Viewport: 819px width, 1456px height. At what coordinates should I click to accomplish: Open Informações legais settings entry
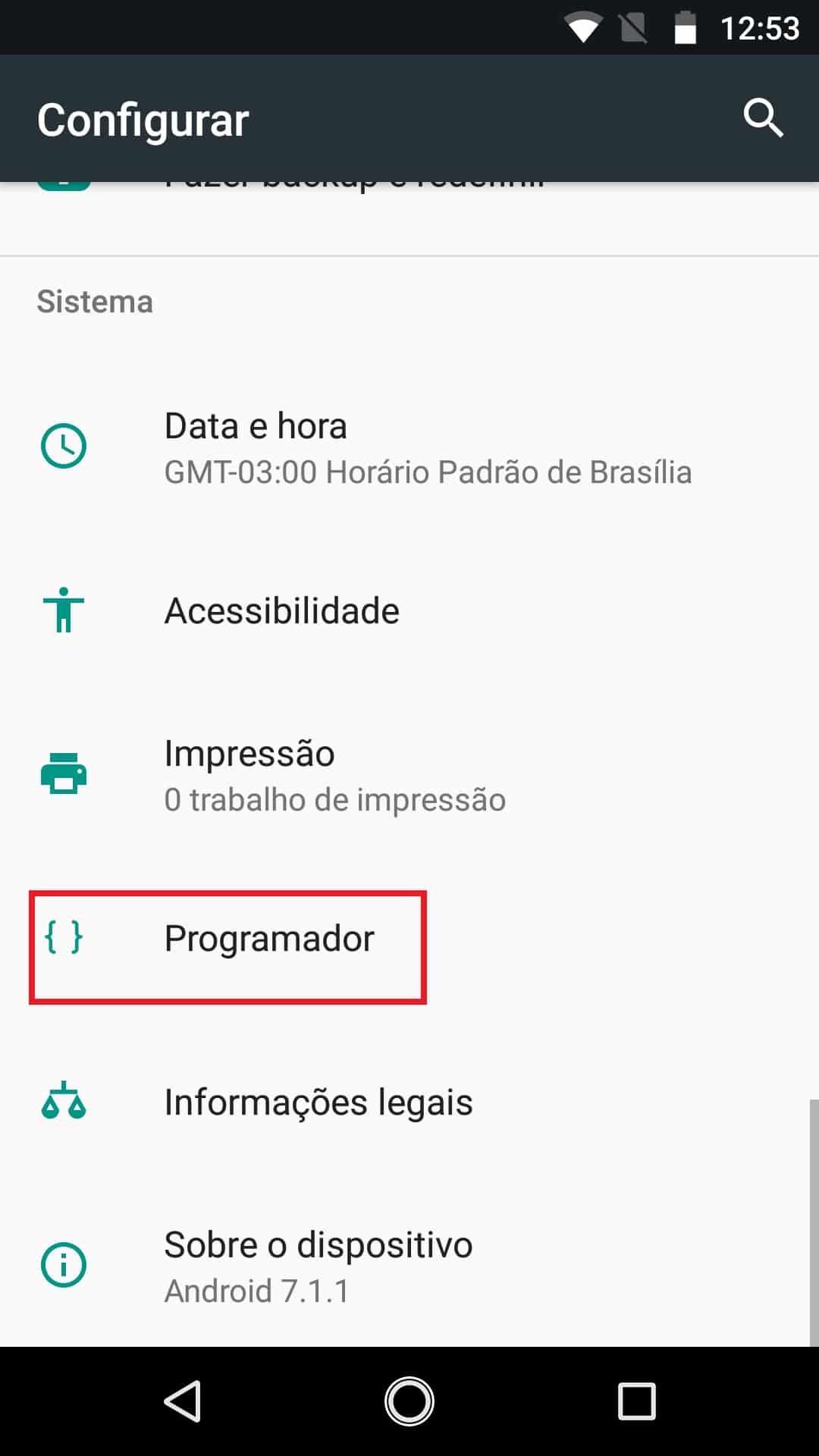(x=318, y=1103)
